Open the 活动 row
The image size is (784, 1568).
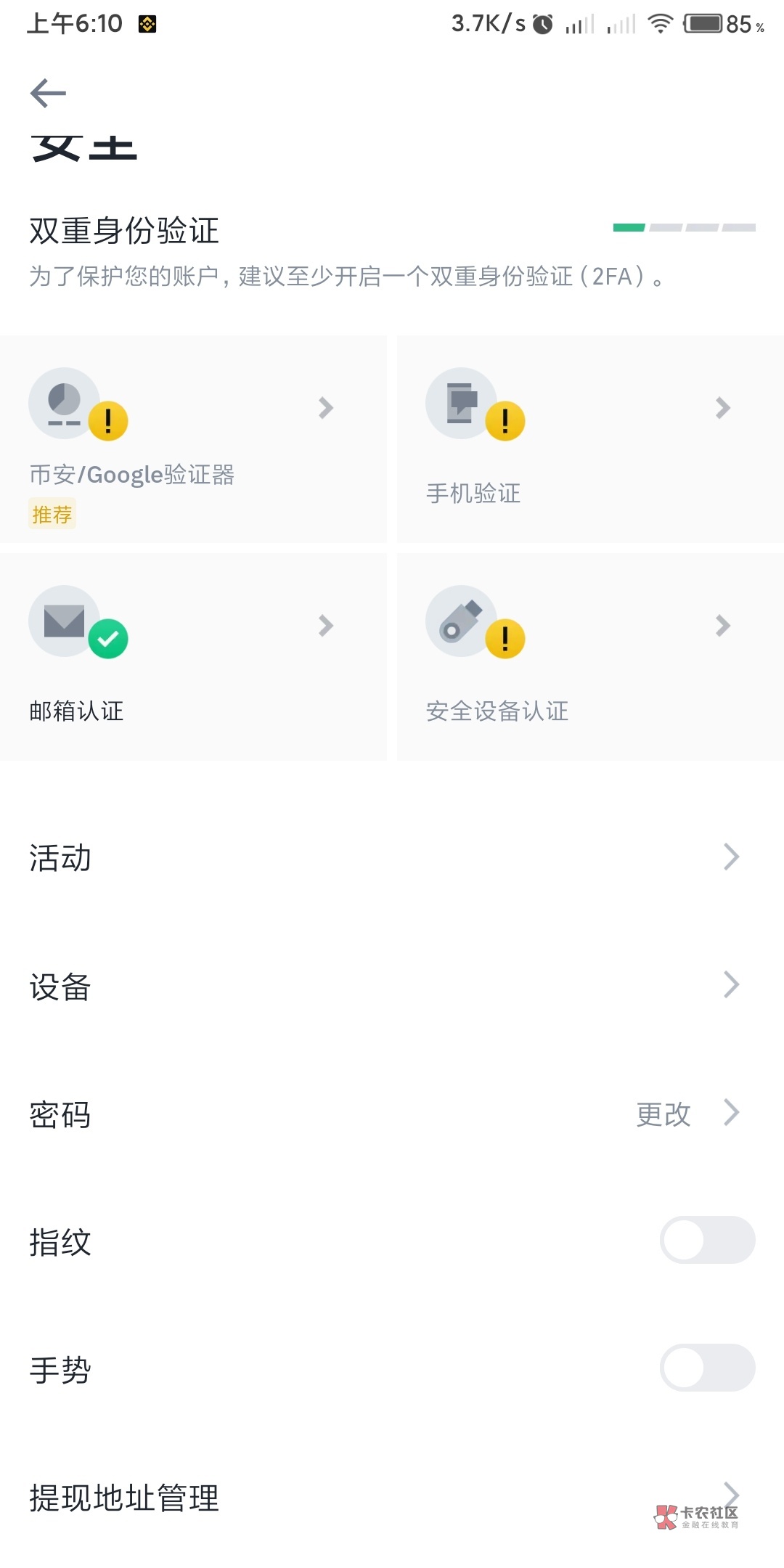point(392,857)
